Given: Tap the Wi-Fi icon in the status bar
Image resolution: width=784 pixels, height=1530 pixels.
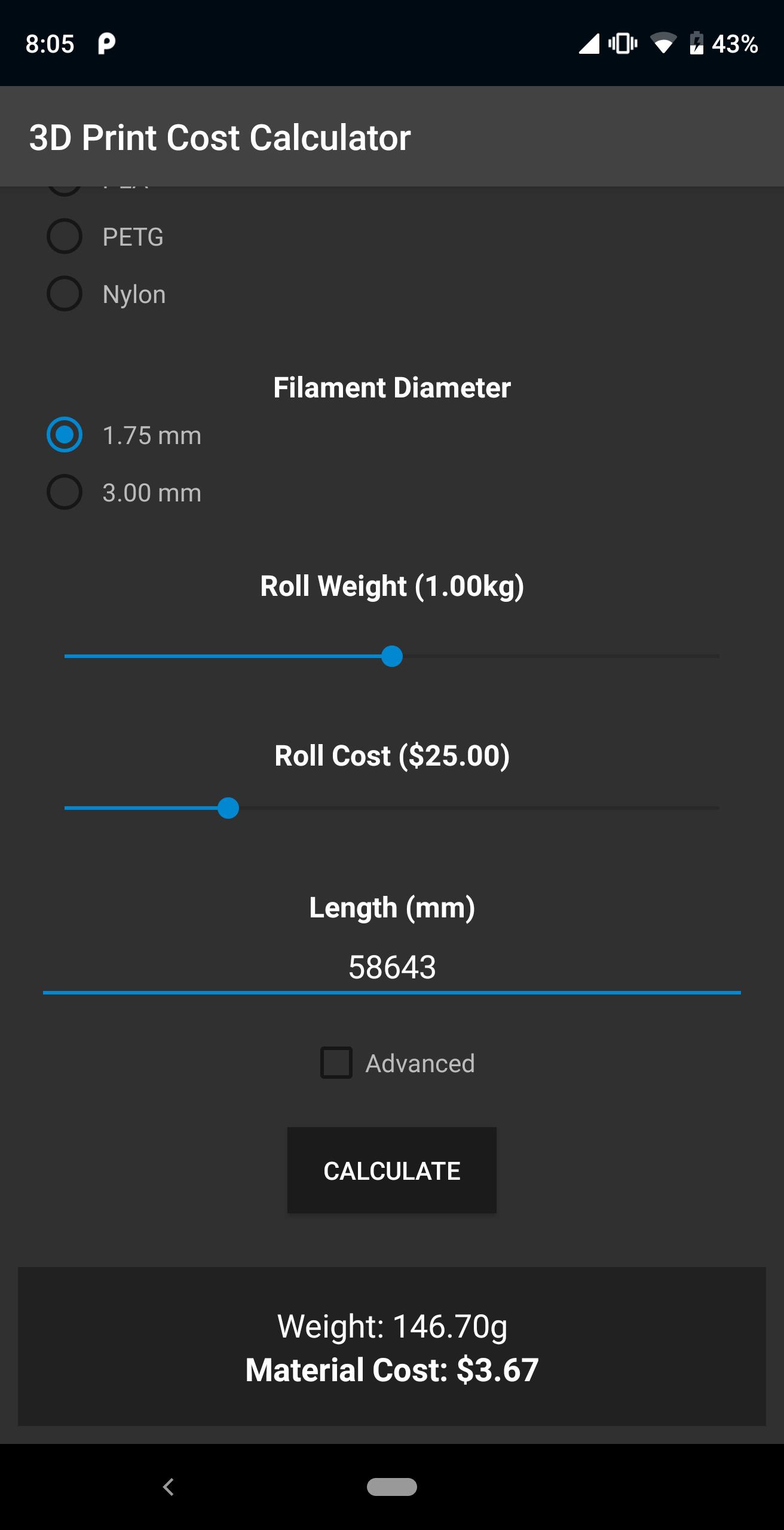Looking at the screenshot, I should (665, 44).
